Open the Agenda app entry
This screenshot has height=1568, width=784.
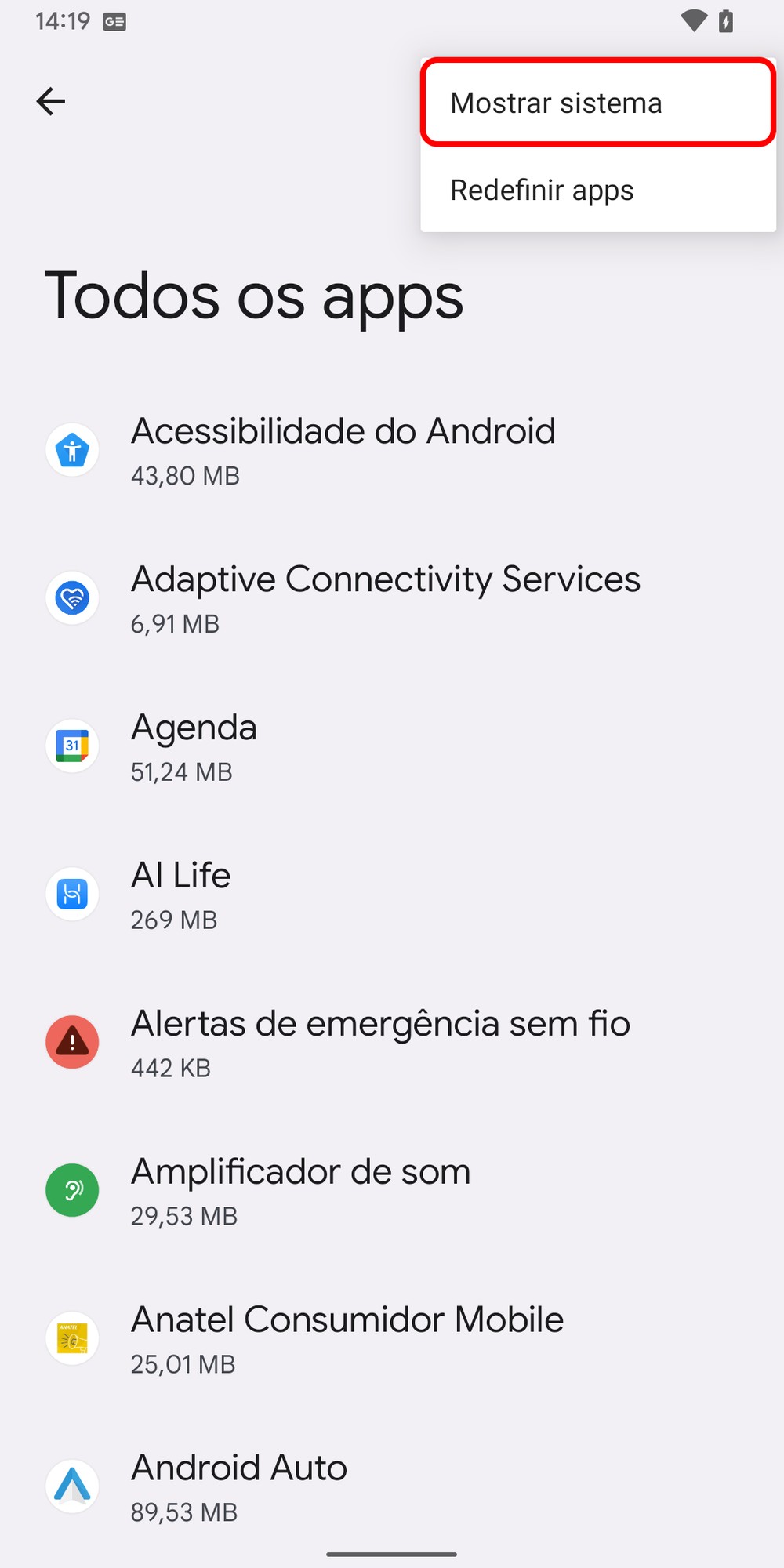(194, 746)
